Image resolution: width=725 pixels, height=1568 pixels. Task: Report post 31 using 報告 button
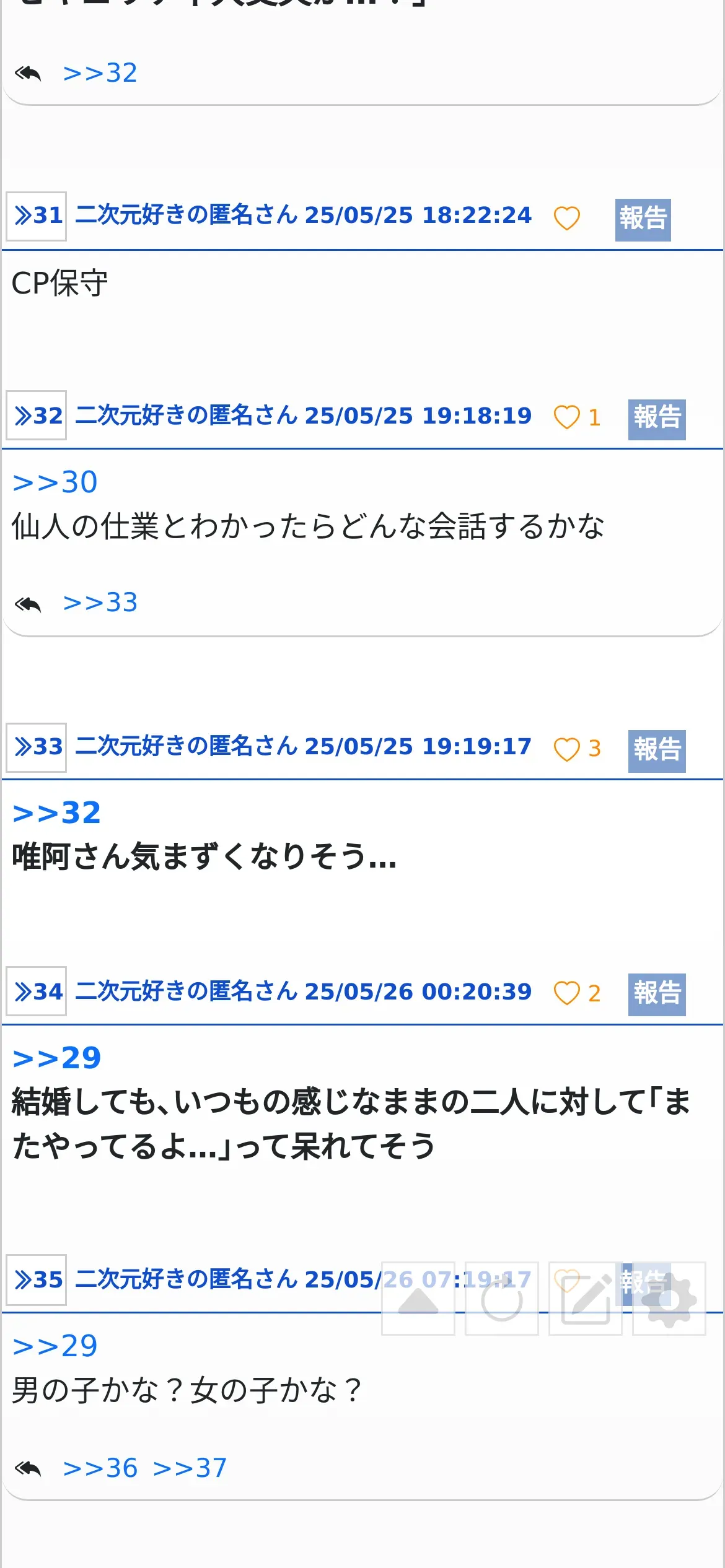coord(643,219)
